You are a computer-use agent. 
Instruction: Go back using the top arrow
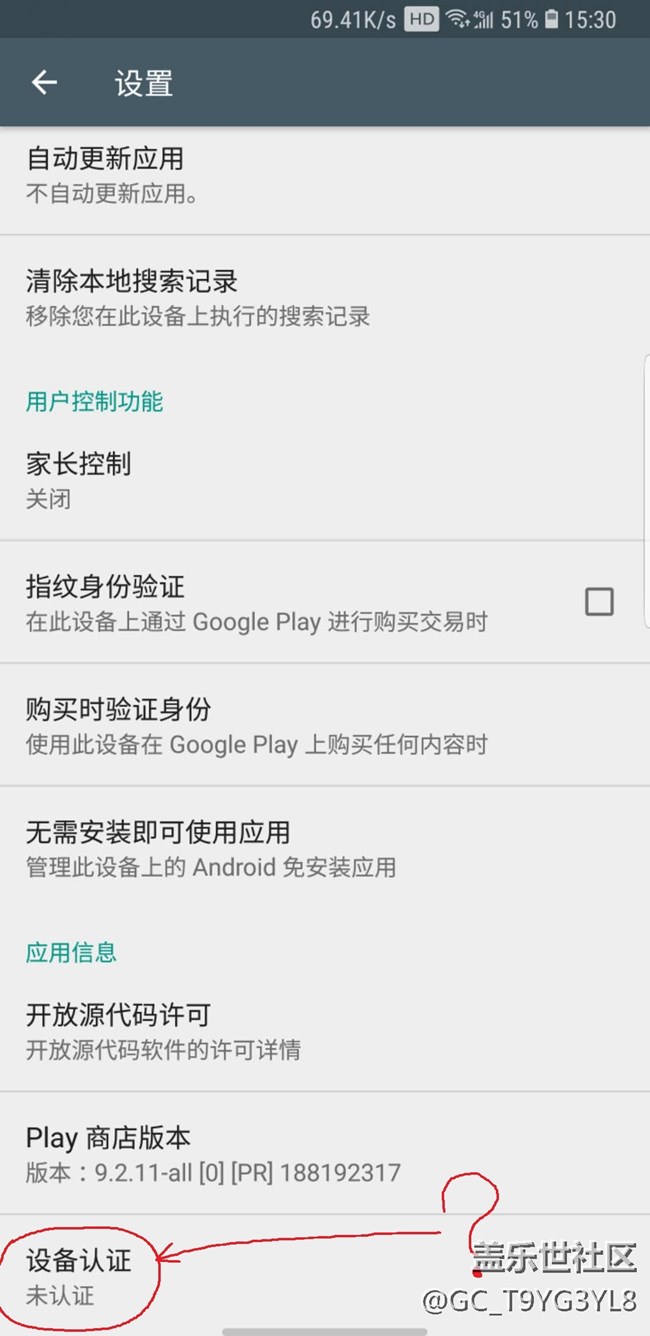(44, 83)
